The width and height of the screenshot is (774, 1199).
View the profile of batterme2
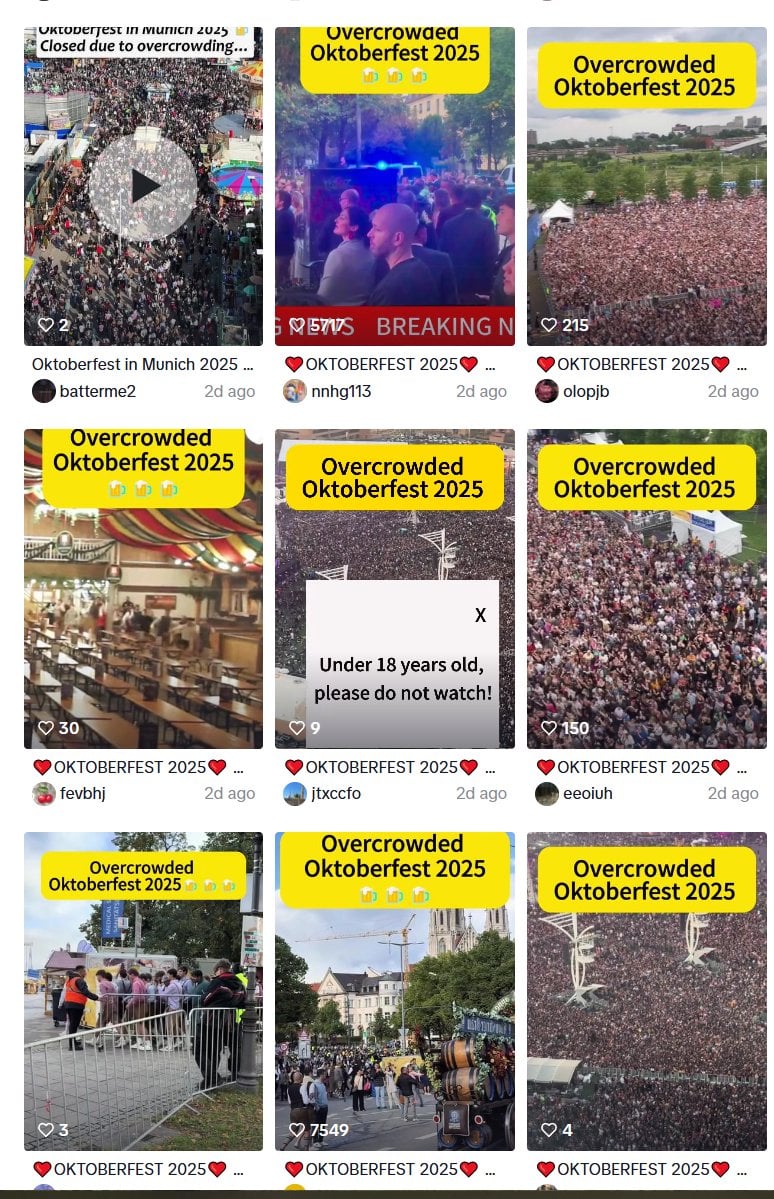97,391
